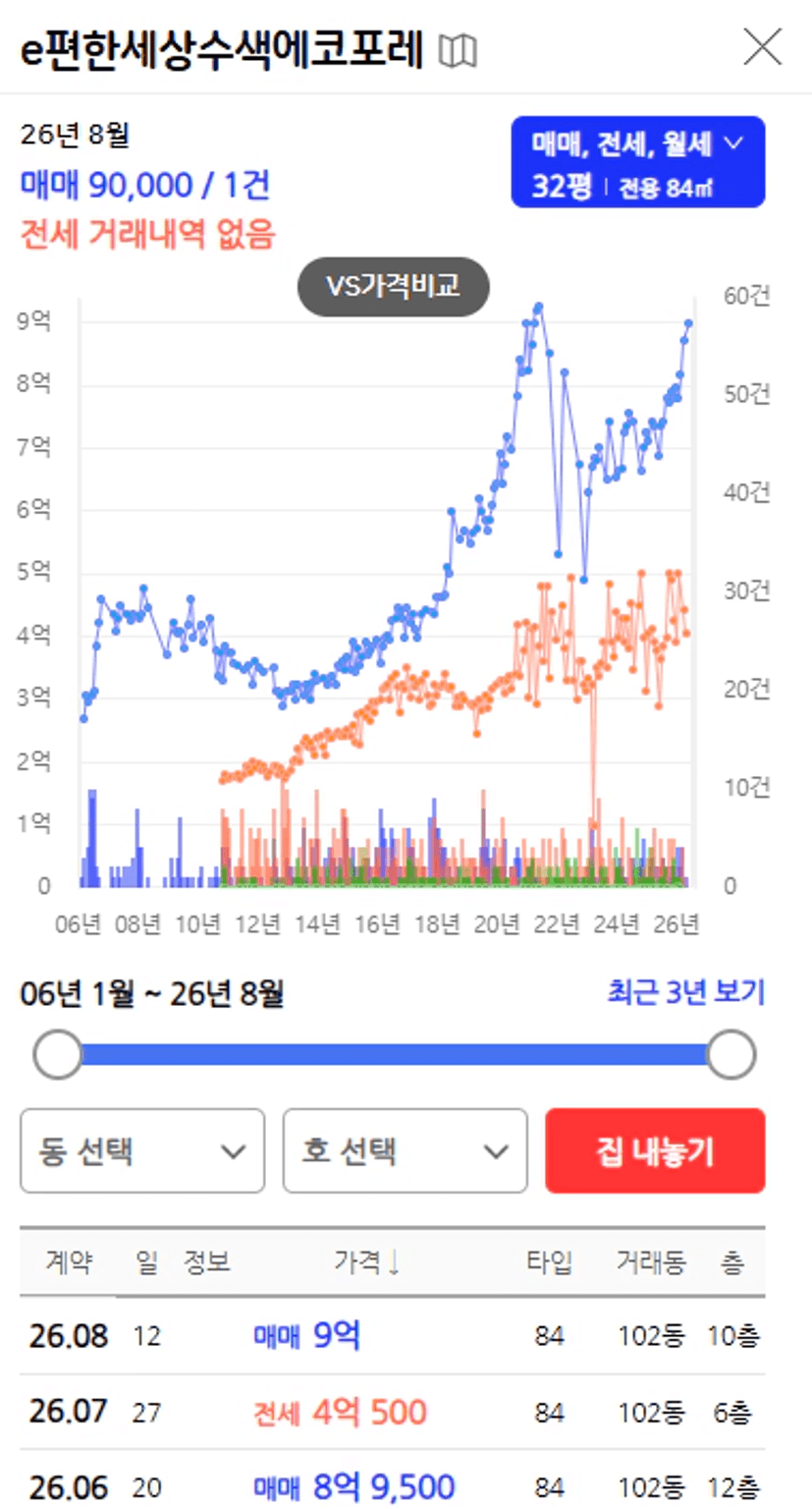Tap the left handle of the date range slider

point(58,1055)
